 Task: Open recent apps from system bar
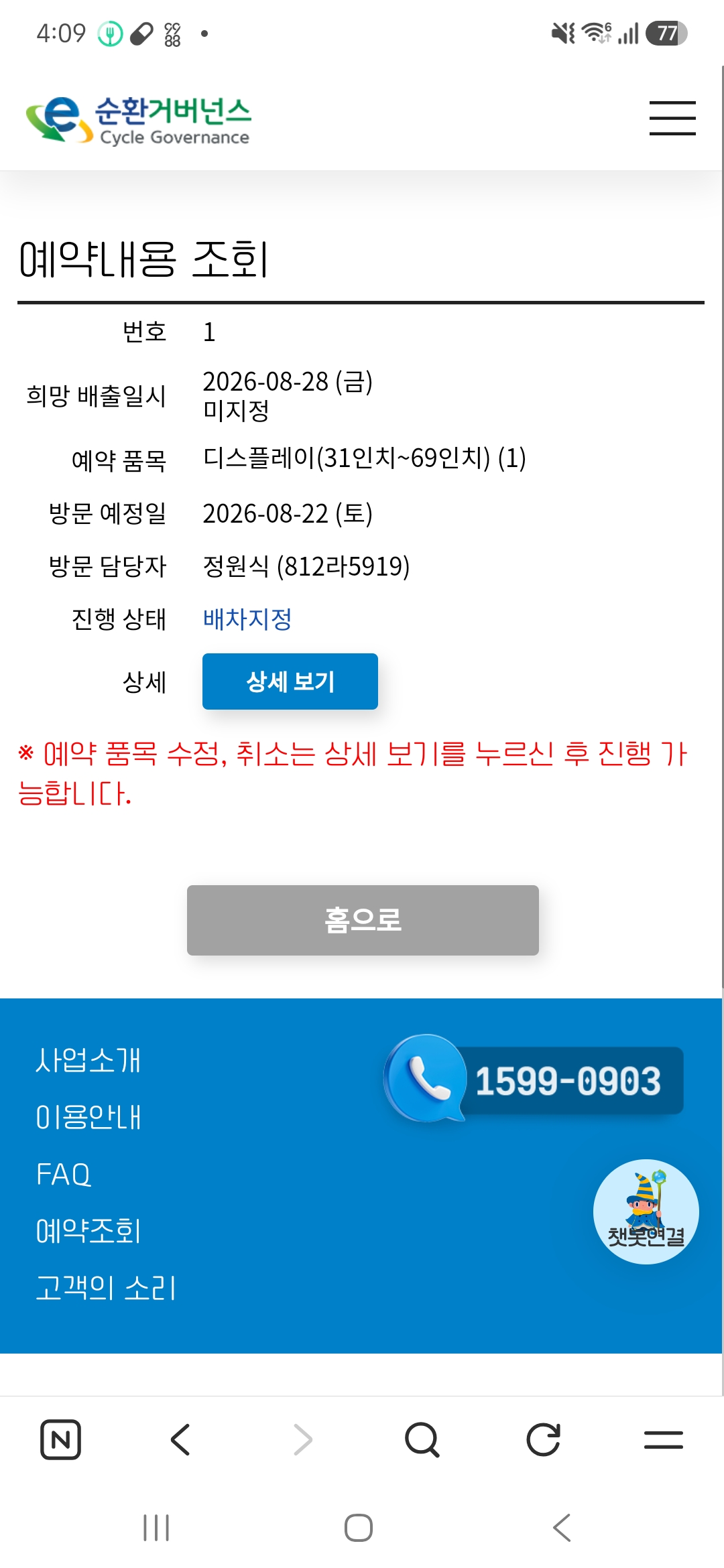click(156, 1528)
